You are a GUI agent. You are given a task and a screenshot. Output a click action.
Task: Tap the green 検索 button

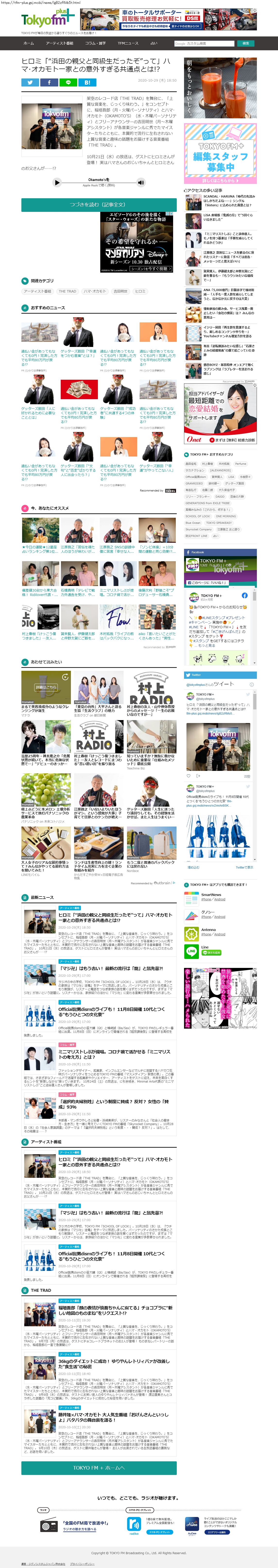pyautogui.click(x=246, y=43)
